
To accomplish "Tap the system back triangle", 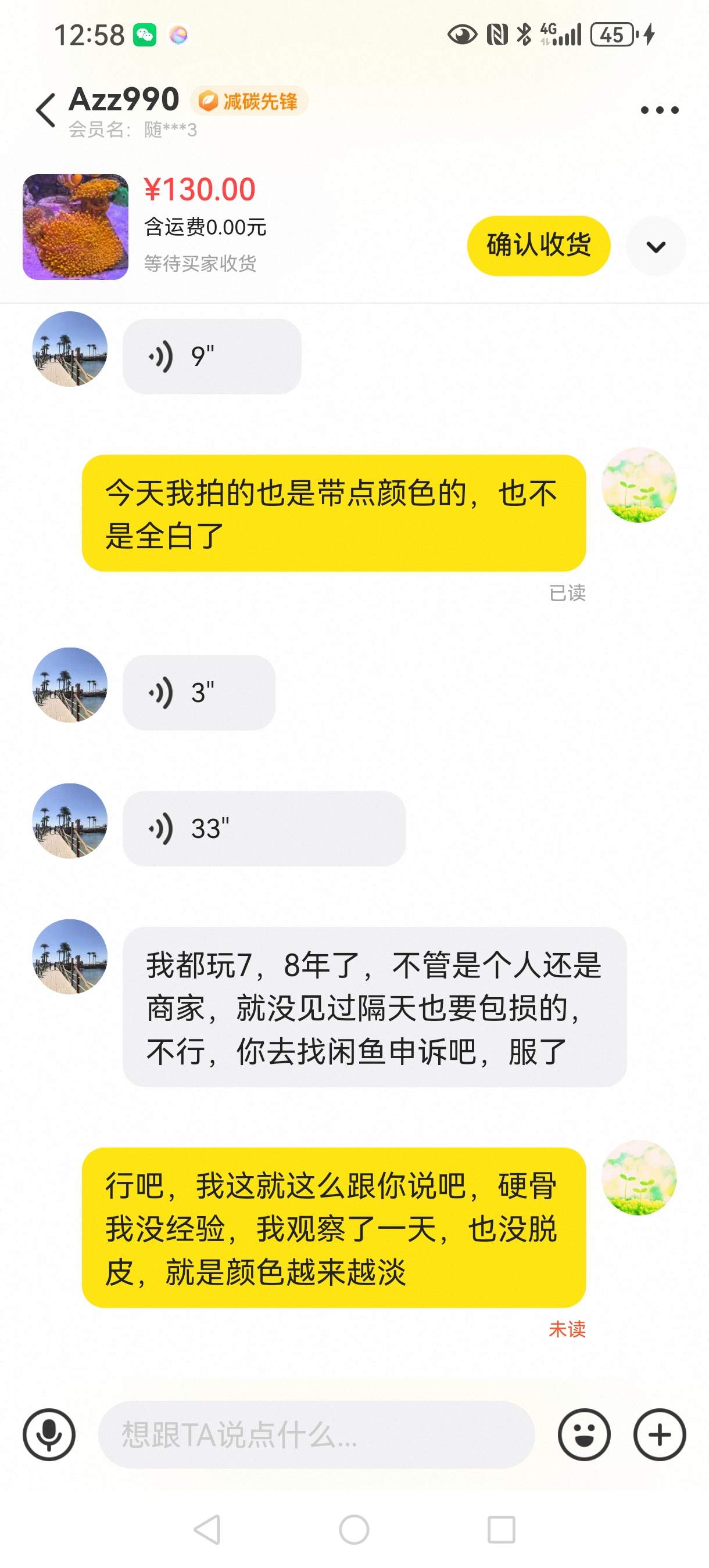I will [x=207, y=1529].
